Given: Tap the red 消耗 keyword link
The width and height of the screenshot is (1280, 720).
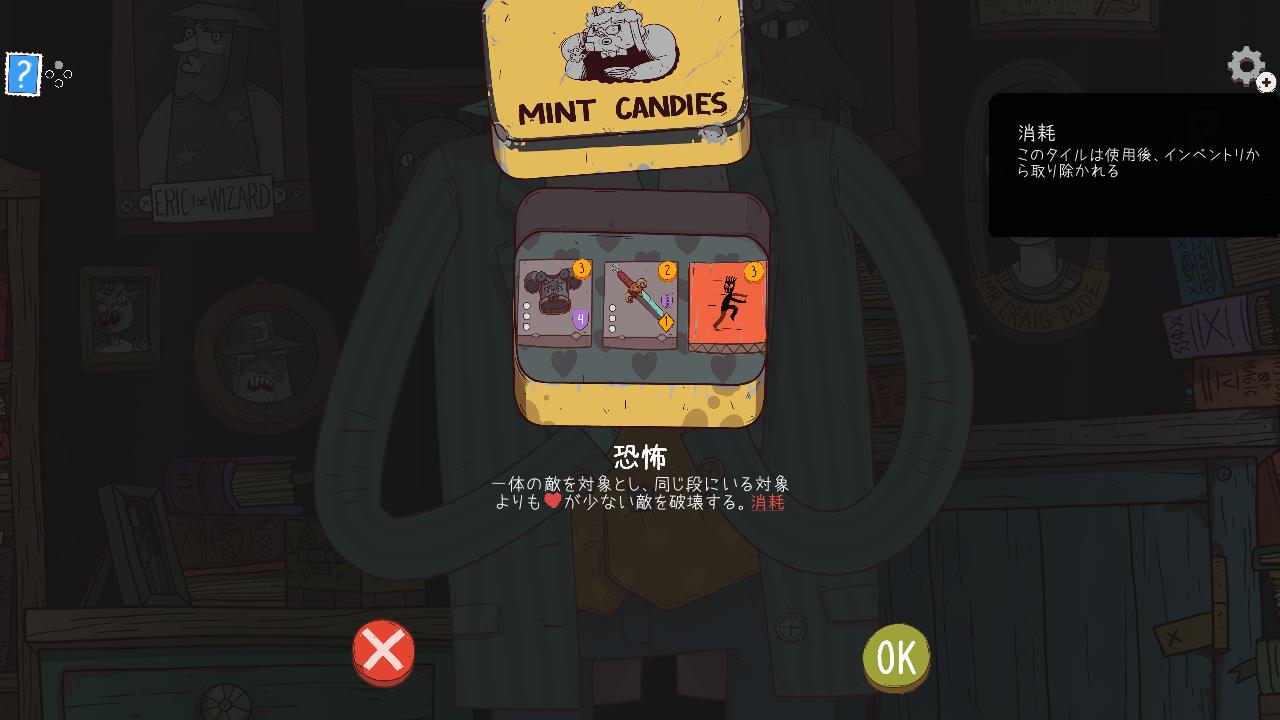Looking at the screenshot, I should [x=767, y=502].
